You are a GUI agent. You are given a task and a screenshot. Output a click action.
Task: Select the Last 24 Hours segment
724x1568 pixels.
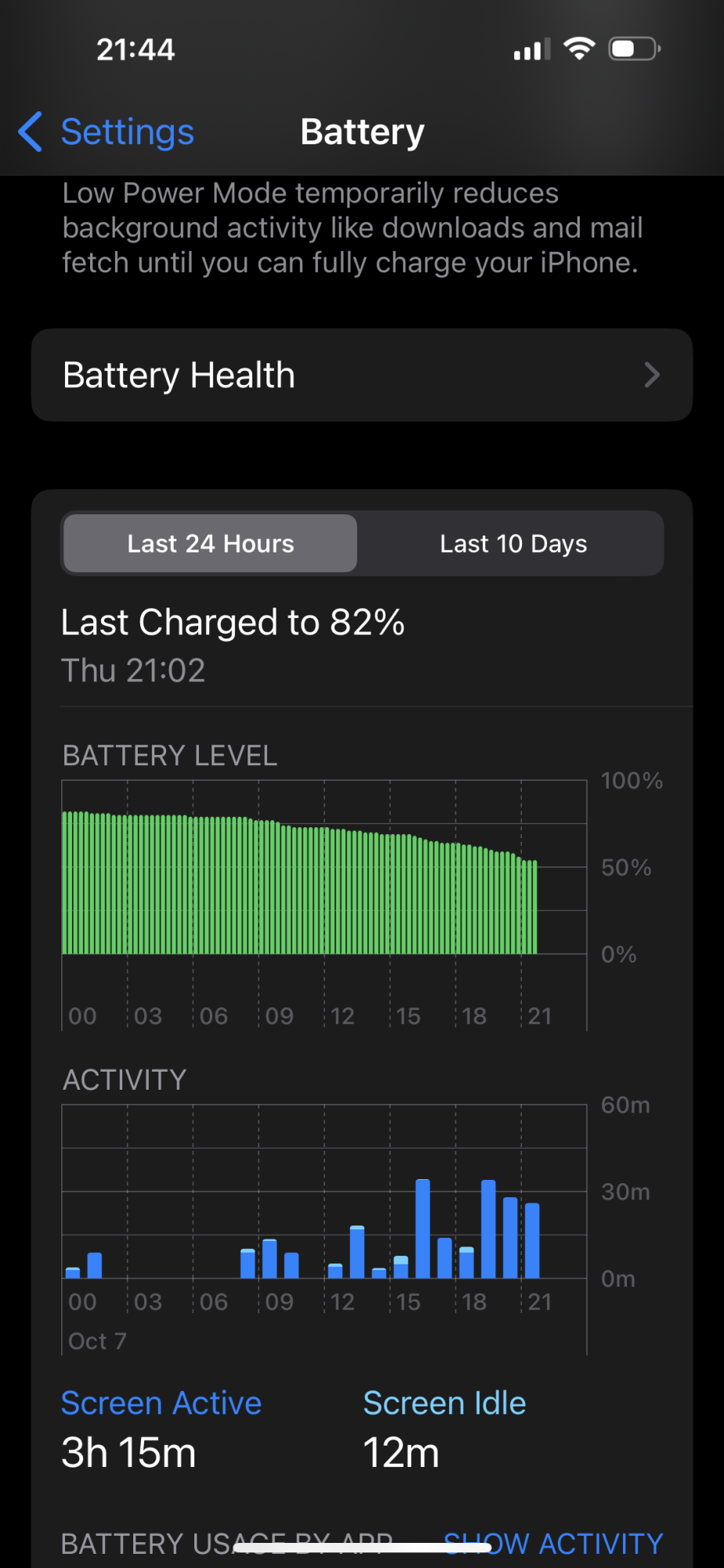[x=210, y=543]
